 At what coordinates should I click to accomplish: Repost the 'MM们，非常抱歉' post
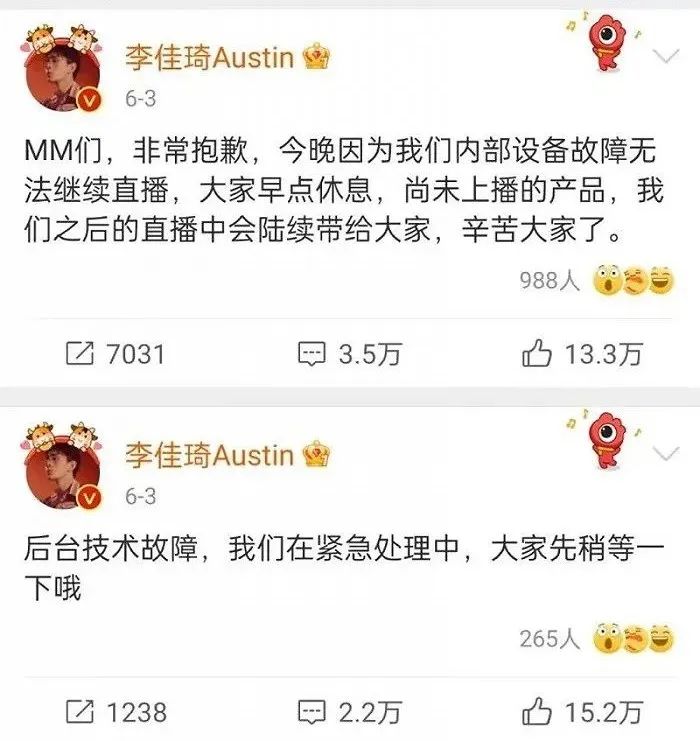[113, 353]
